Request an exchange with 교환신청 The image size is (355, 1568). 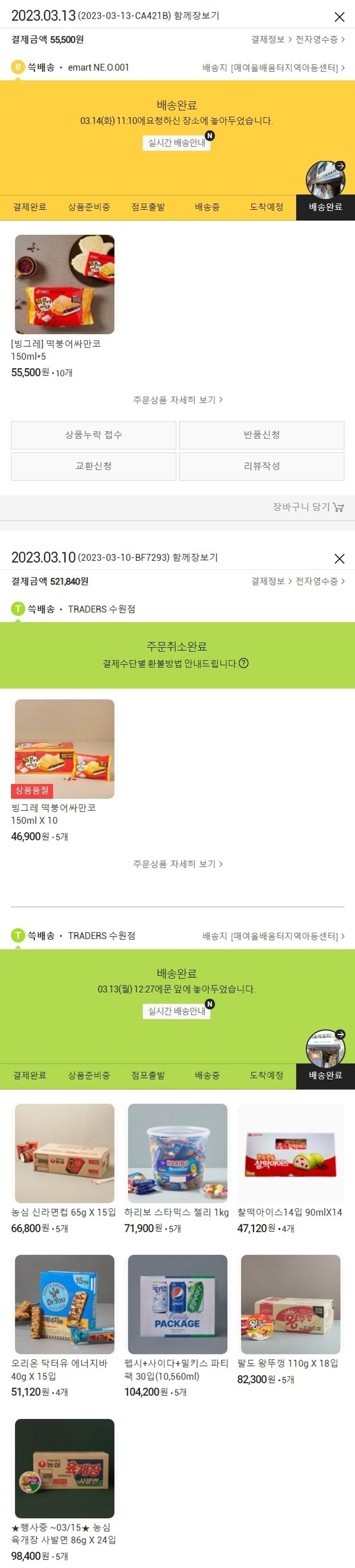point(94,466)
